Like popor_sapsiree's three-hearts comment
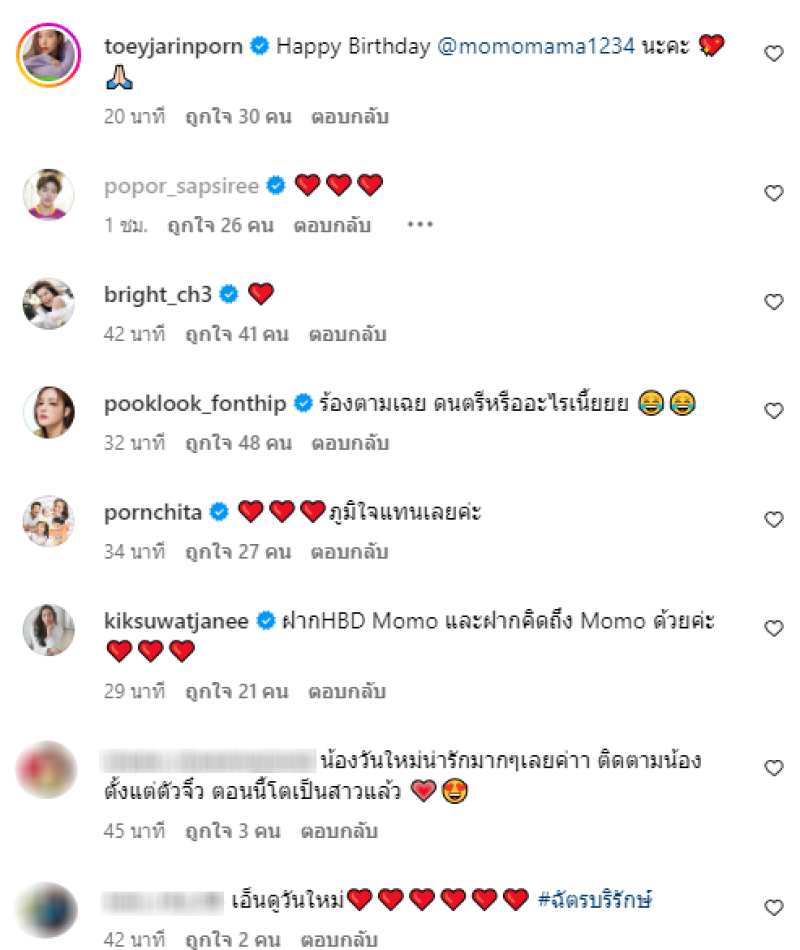This screenshot has width=800, height=950. point(773,193)
